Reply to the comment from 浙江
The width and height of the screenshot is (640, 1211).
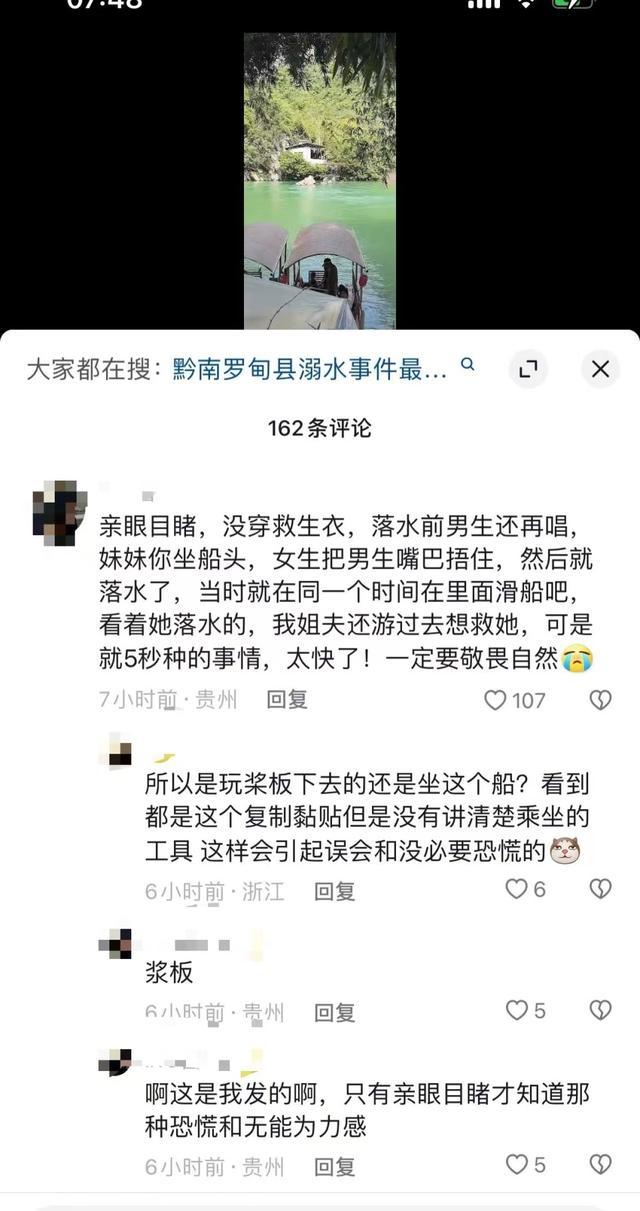334,891
